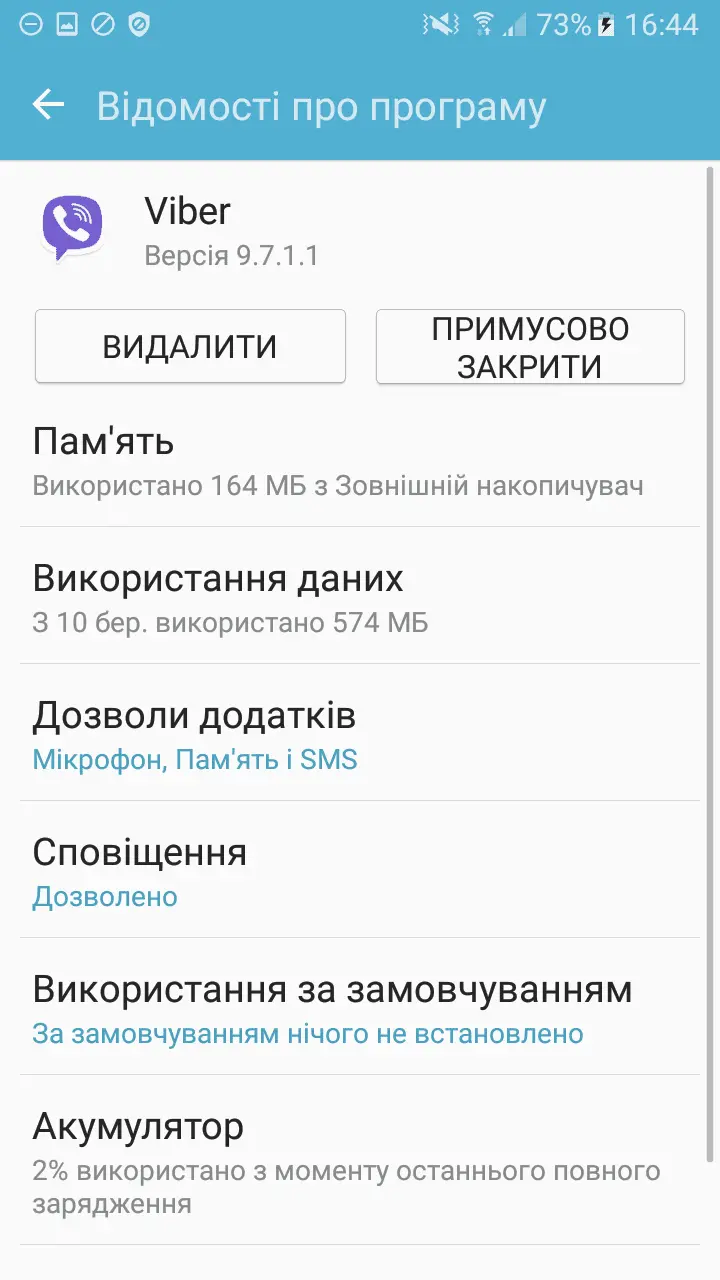This screenshot has height=1280, width=720.
Task: Open Використання даних
Action: coord(360,598)
